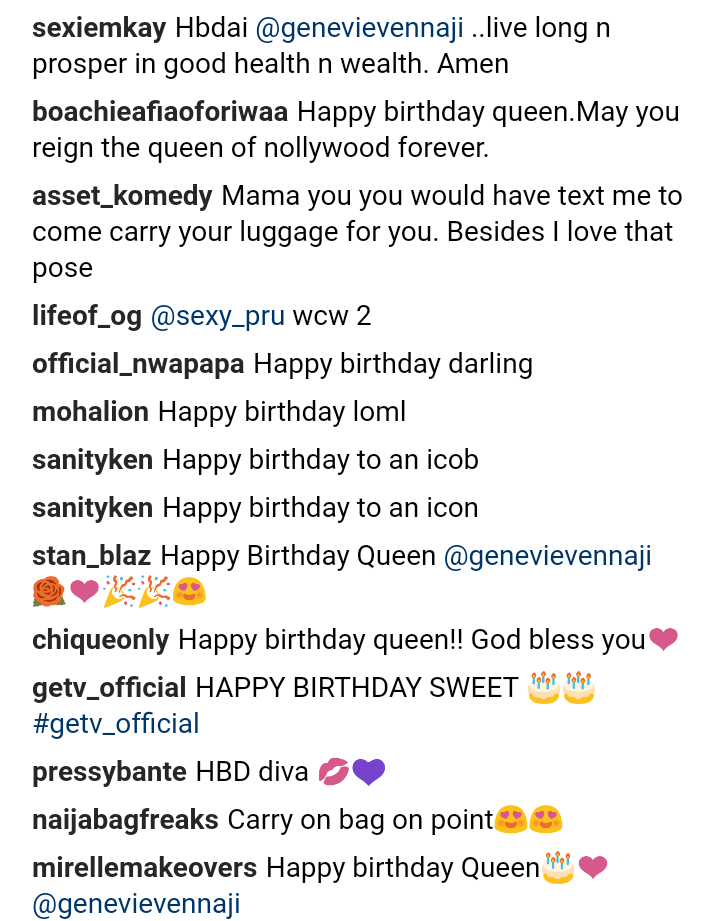Open the #getv_official hashtag

[x=116, y=724]
